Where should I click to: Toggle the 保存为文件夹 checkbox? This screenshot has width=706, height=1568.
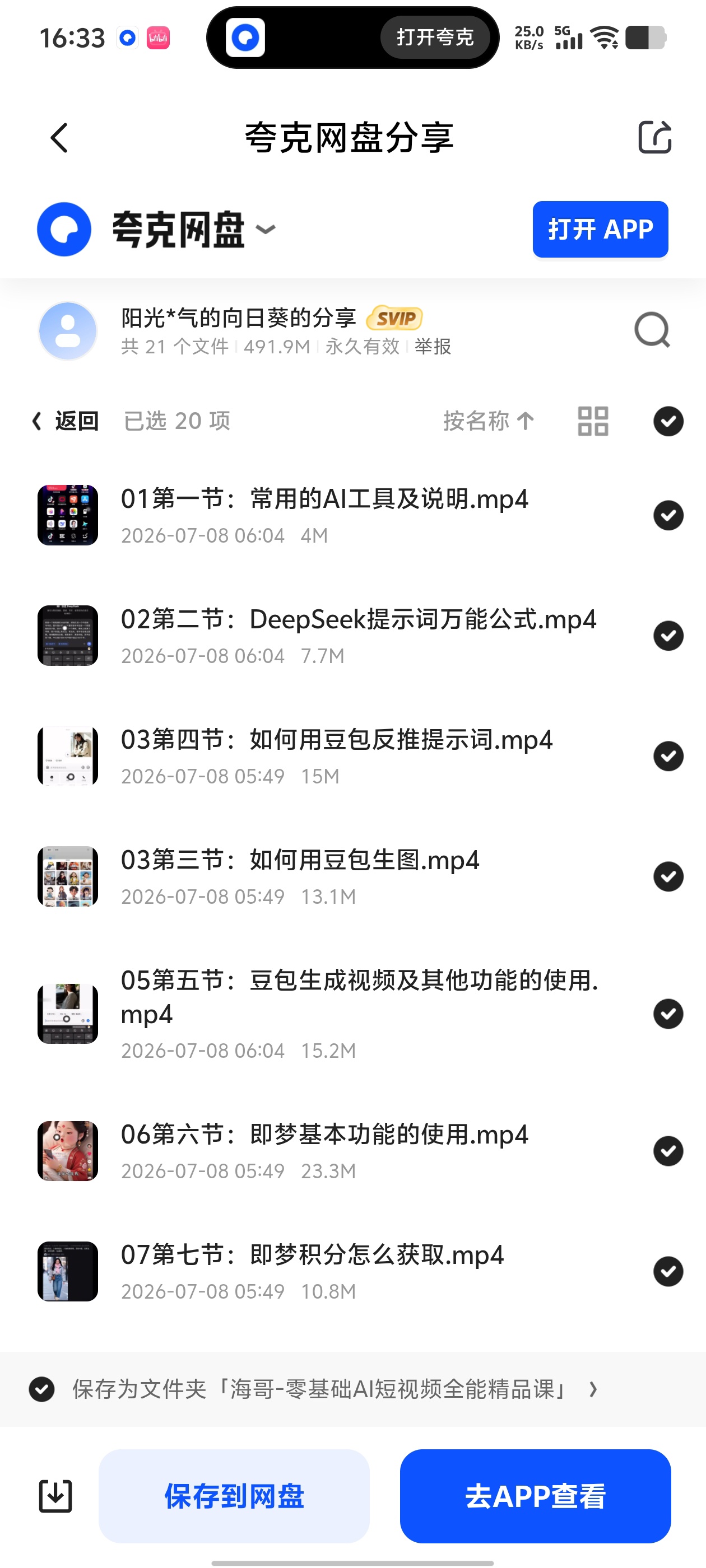click(x=42, y=1390)
